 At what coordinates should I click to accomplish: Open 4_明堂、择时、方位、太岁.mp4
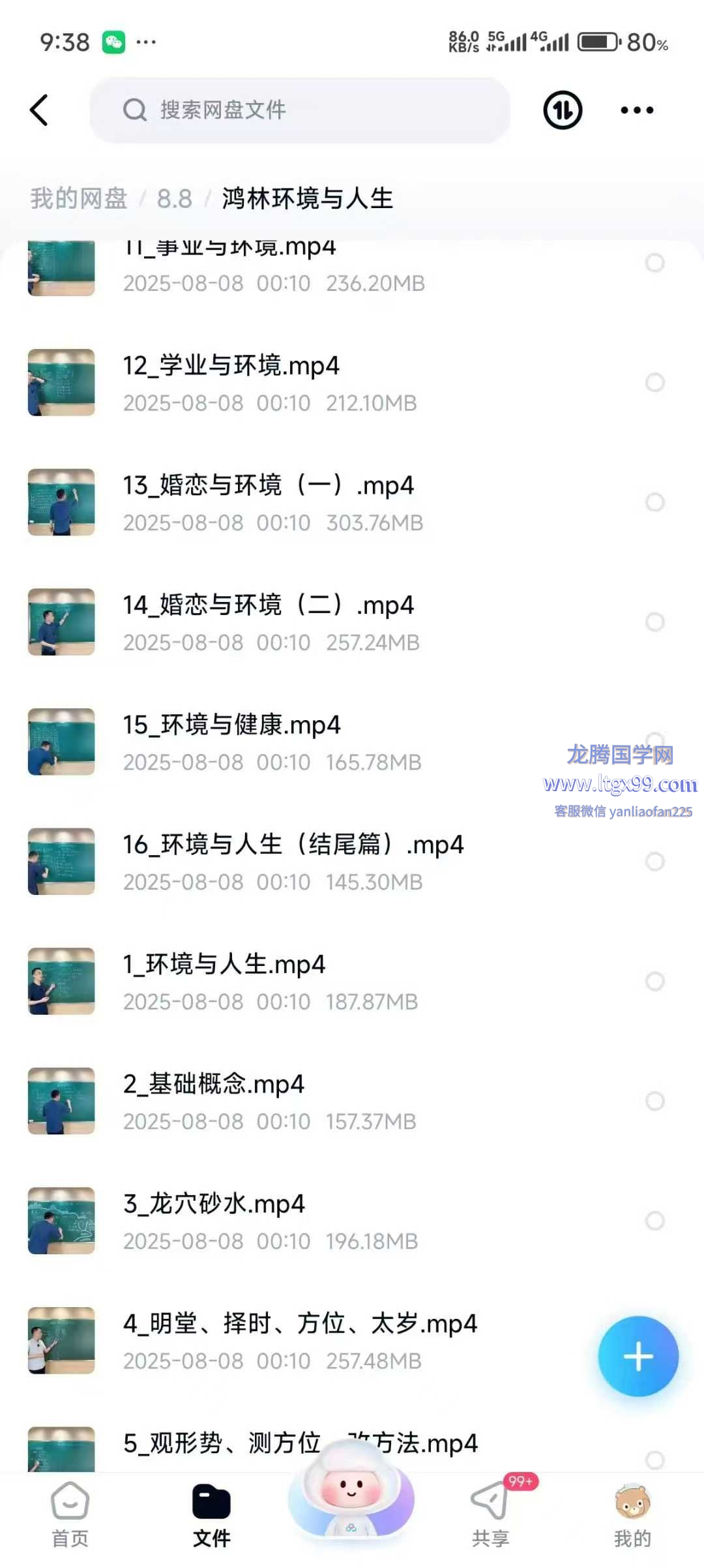(300, 1324)
